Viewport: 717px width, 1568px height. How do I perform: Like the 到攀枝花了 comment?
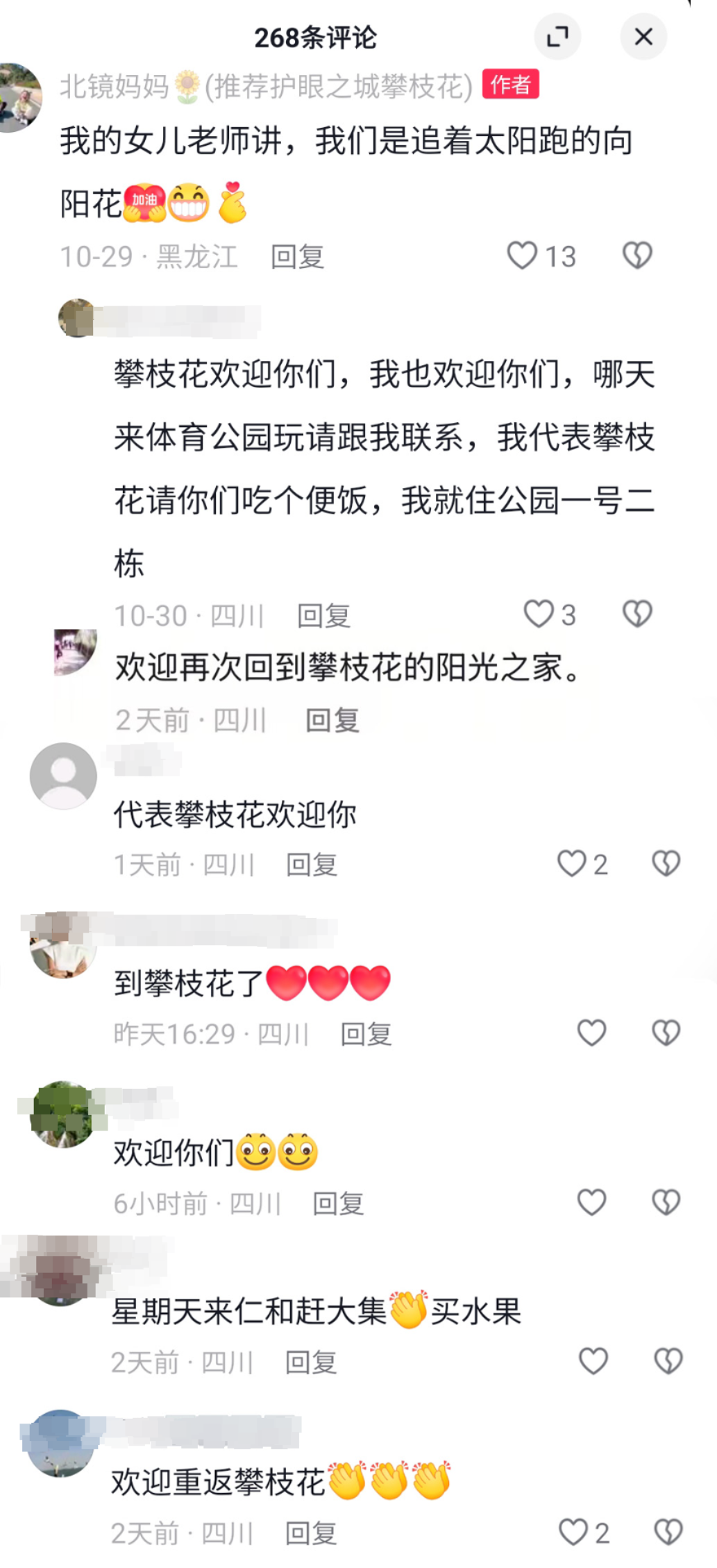pyautogui.click(x=591, y=1033)
